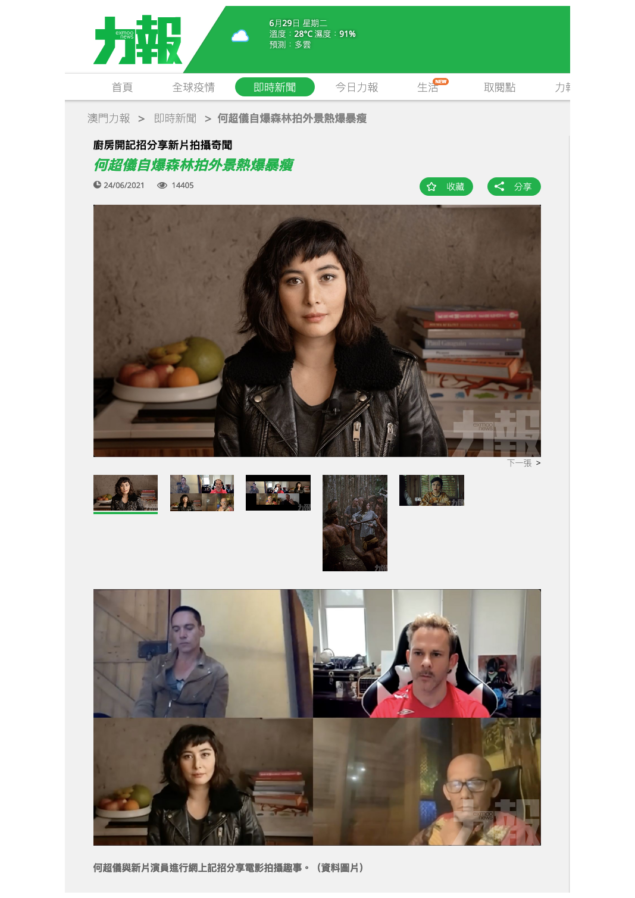Viewport: 635px width, 898px height.
Task: Open 即時新聞 breadcrumb link
Action: click(175, 118)
